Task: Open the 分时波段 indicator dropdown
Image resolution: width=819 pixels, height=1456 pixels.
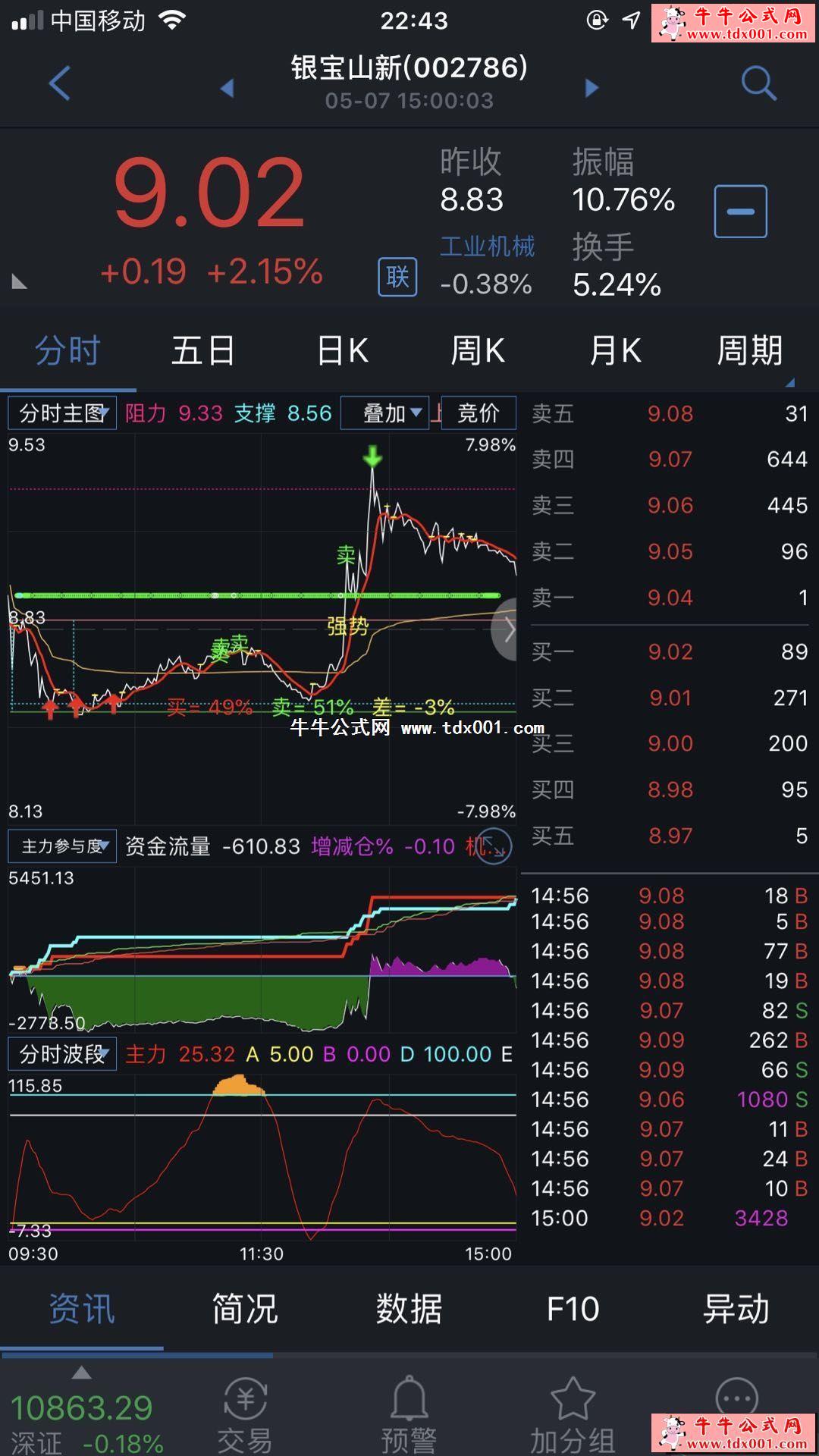Action: point(62,1054)
